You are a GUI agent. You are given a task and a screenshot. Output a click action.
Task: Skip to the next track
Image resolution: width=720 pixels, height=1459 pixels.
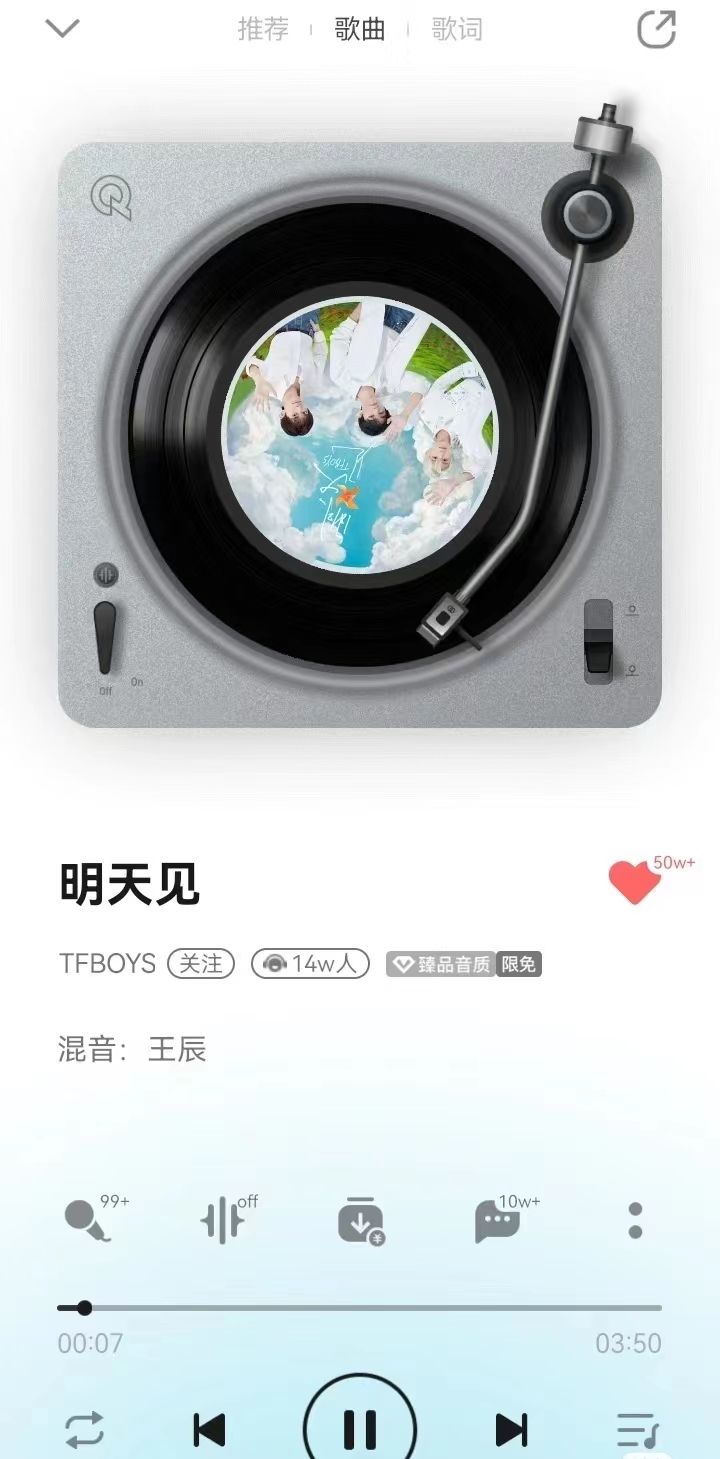(x=511, y=1430)
